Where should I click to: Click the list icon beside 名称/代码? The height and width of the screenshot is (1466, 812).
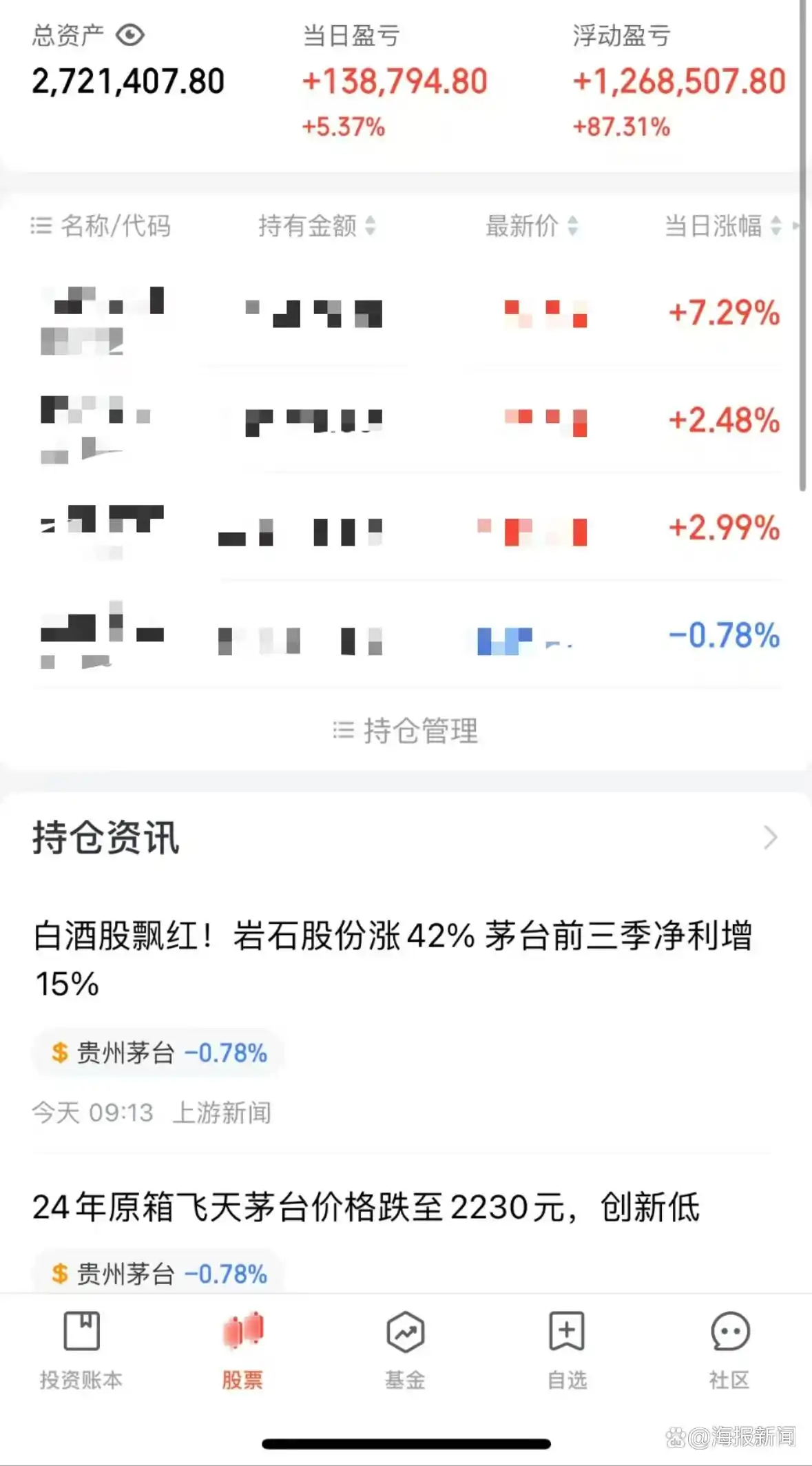tap(41, 226)
